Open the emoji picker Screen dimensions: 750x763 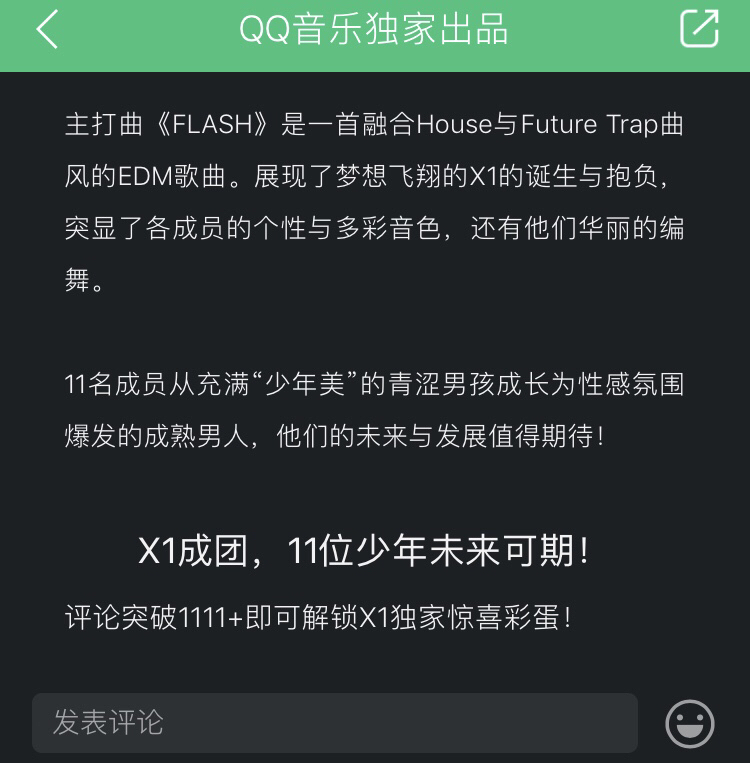click(690, 723)
